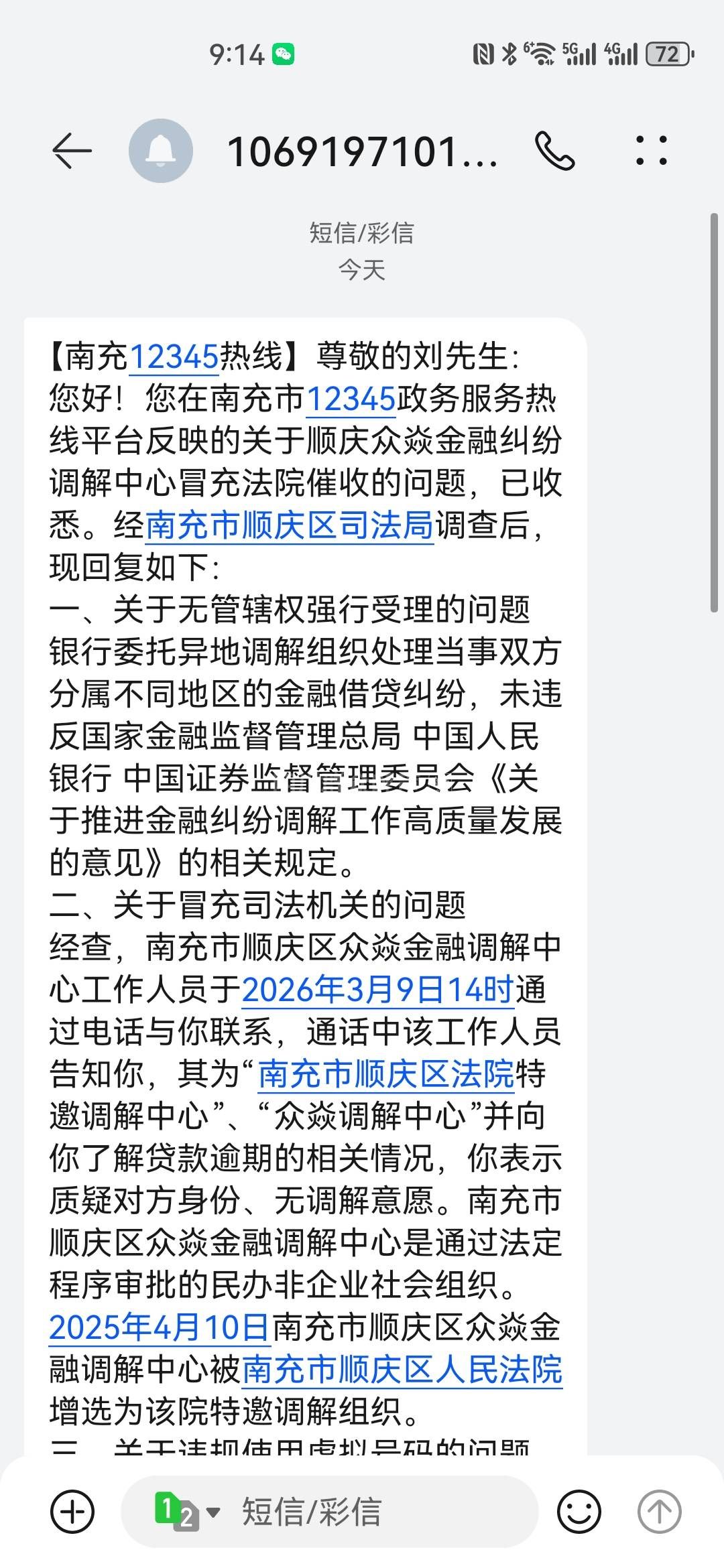The image size is (724, 1568).
Task: Open the 2026年3月9日14时 date link
Action: (377, 990)
